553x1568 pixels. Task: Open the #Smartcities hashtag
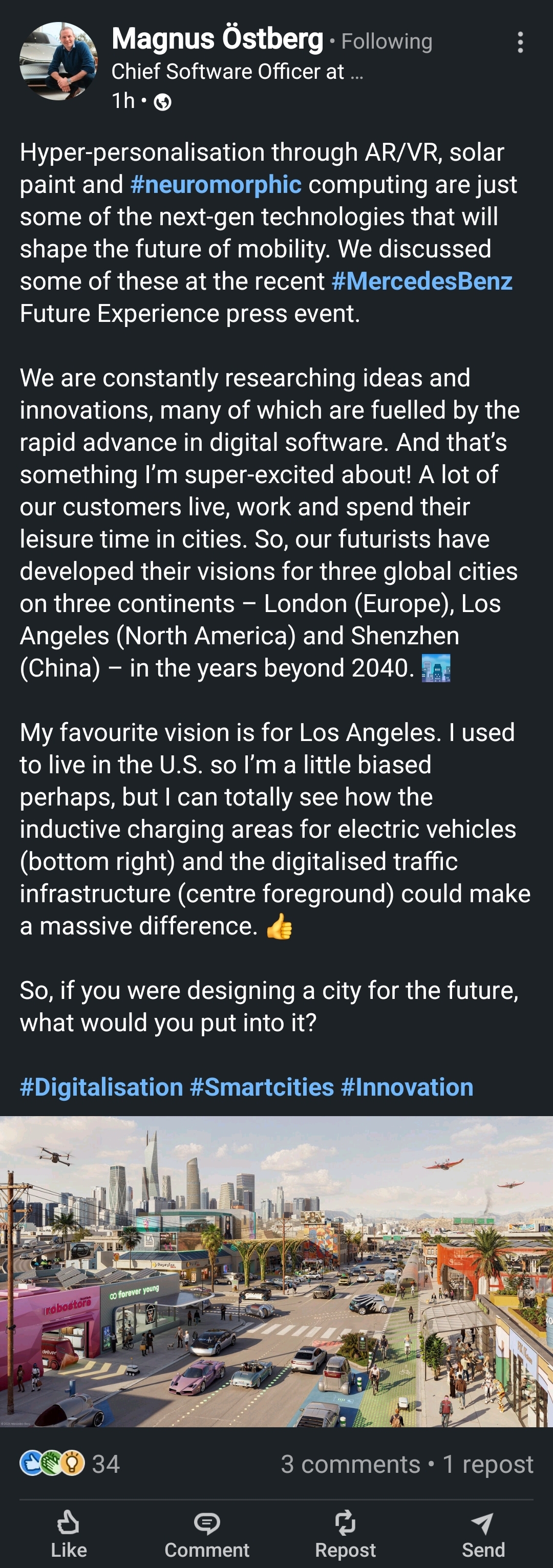click(262, 1087)
